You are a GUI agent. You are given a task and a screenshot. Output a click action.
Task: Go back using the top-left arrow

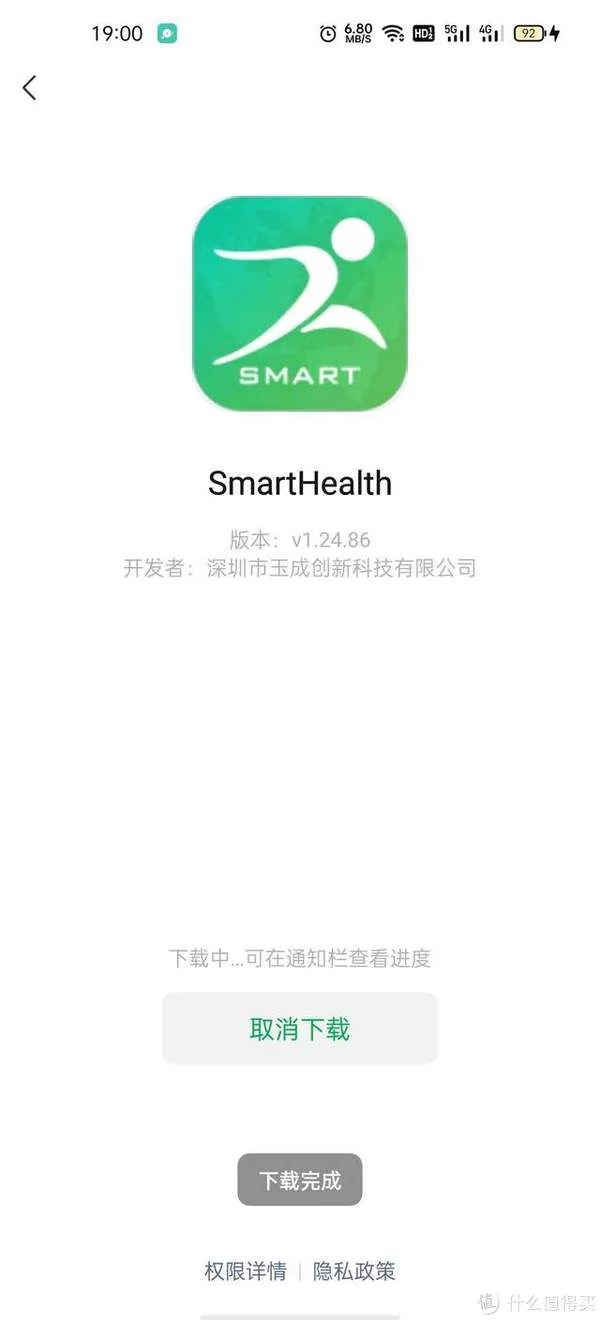(30, 88)
